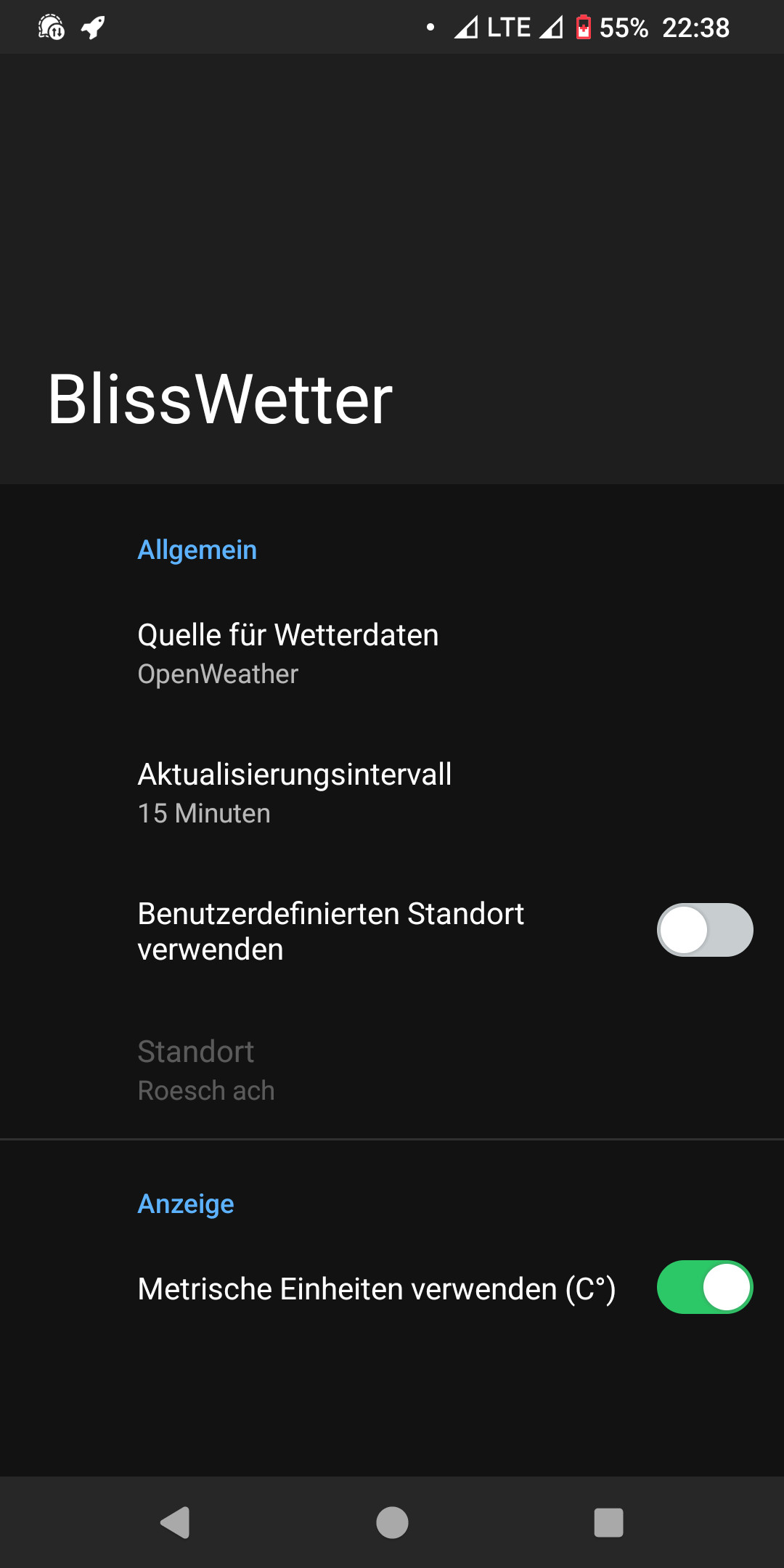Open Quelle für Wetterdaten setting
Image resolution: width=784 pixels, height=1568 pixels.
click(392, 654)
